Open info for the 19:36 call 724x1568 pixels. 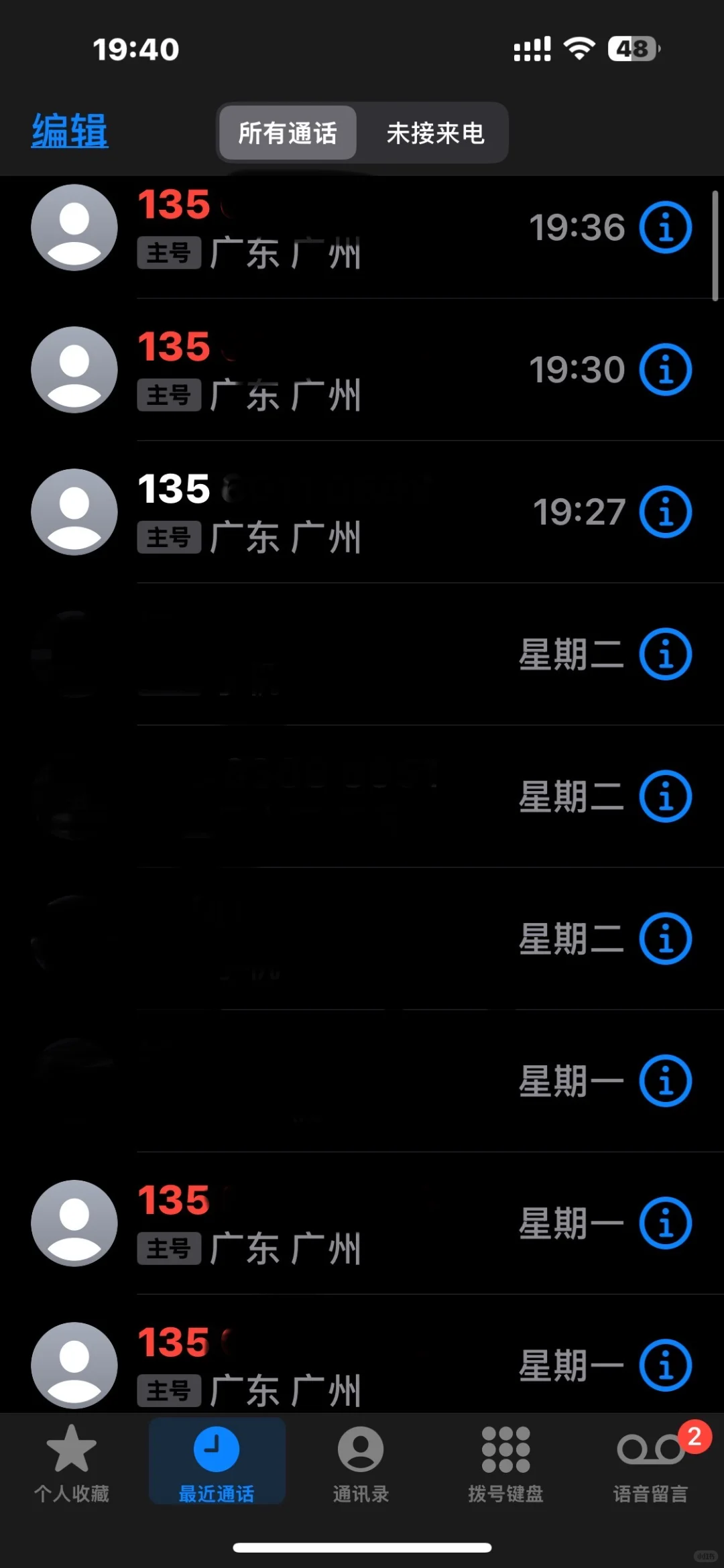[x=665, y=227]
